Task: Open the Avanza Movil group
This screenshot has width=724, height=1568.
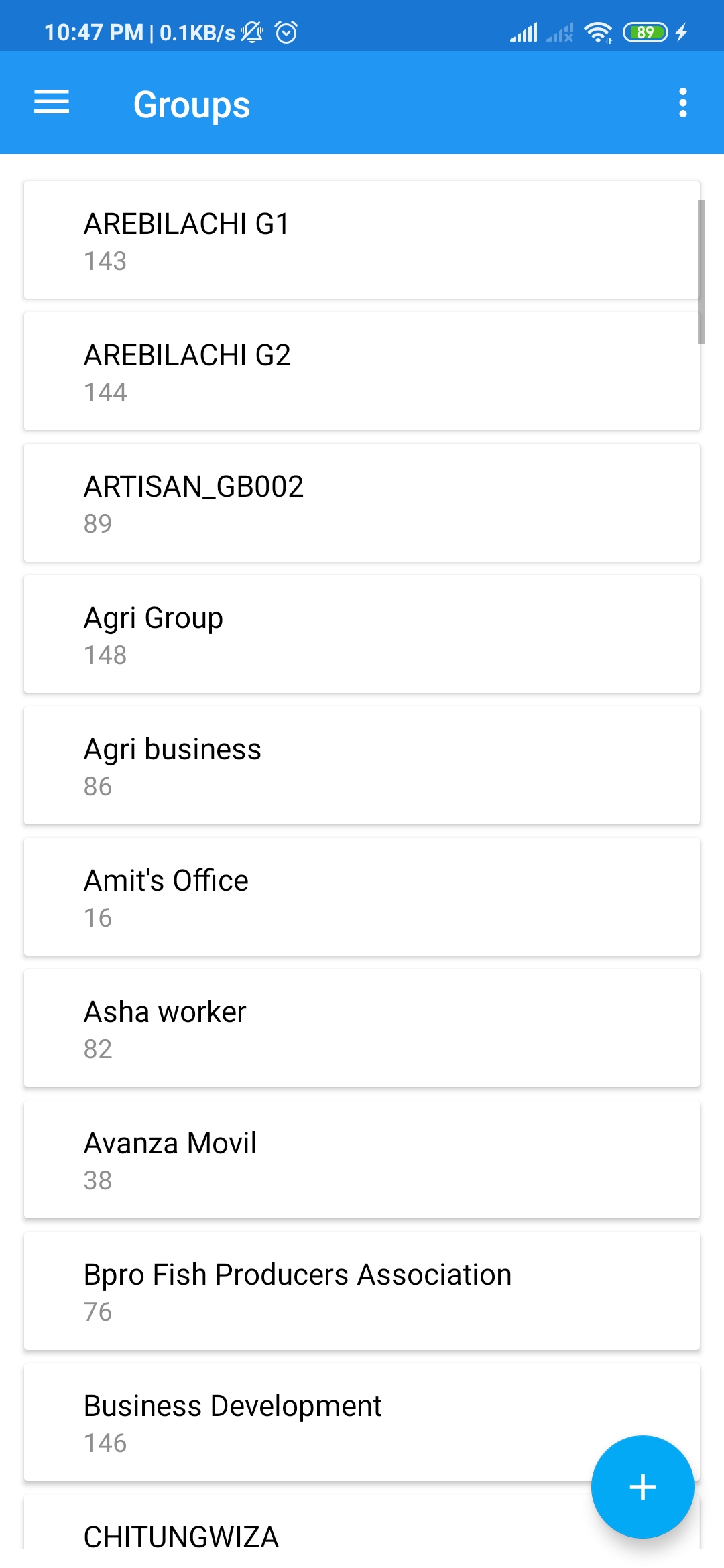Action: (362, 1158)
